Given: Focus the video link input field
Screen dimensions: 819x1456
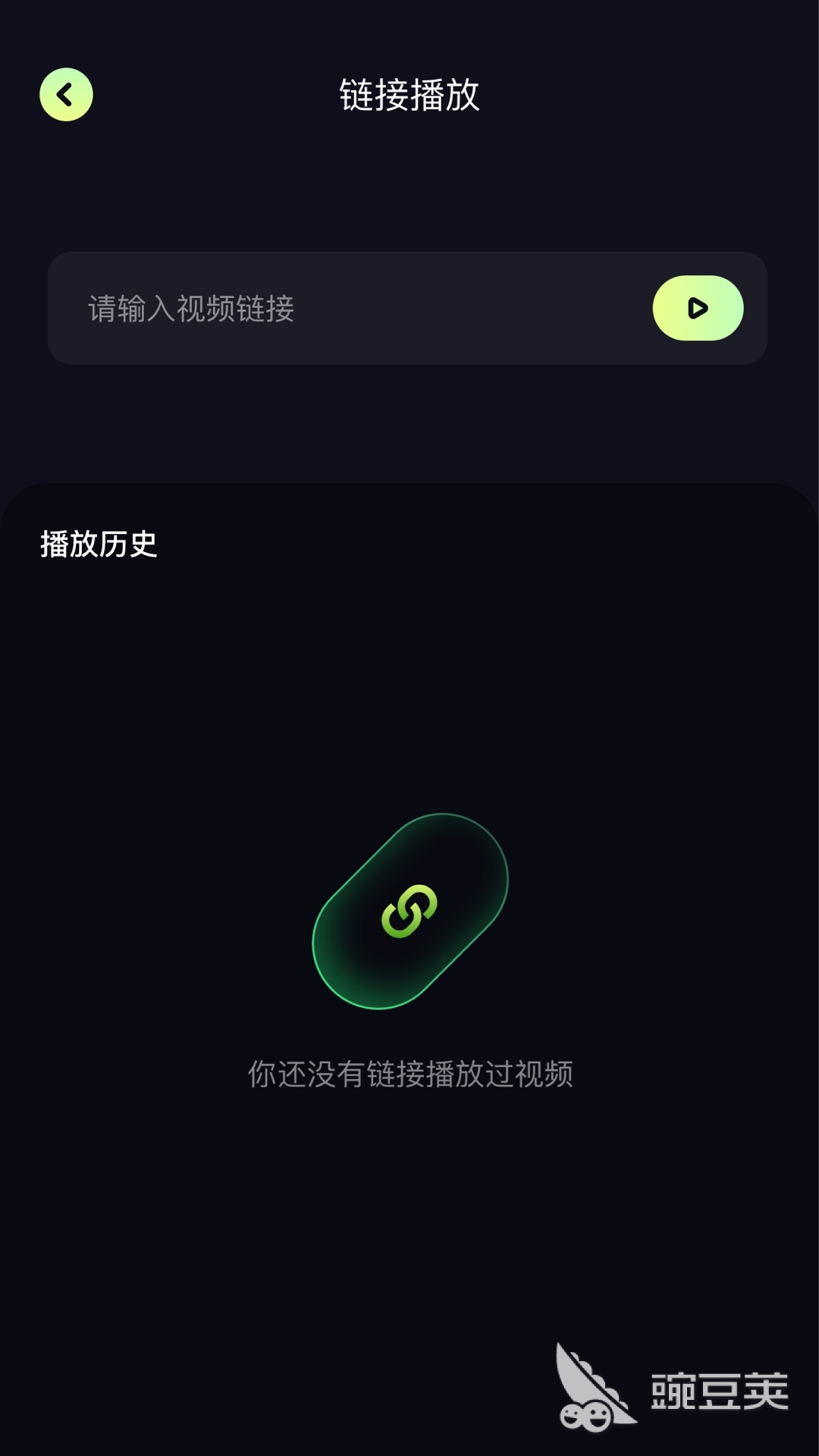Looking at the screenshot, I should pos(349,309).
